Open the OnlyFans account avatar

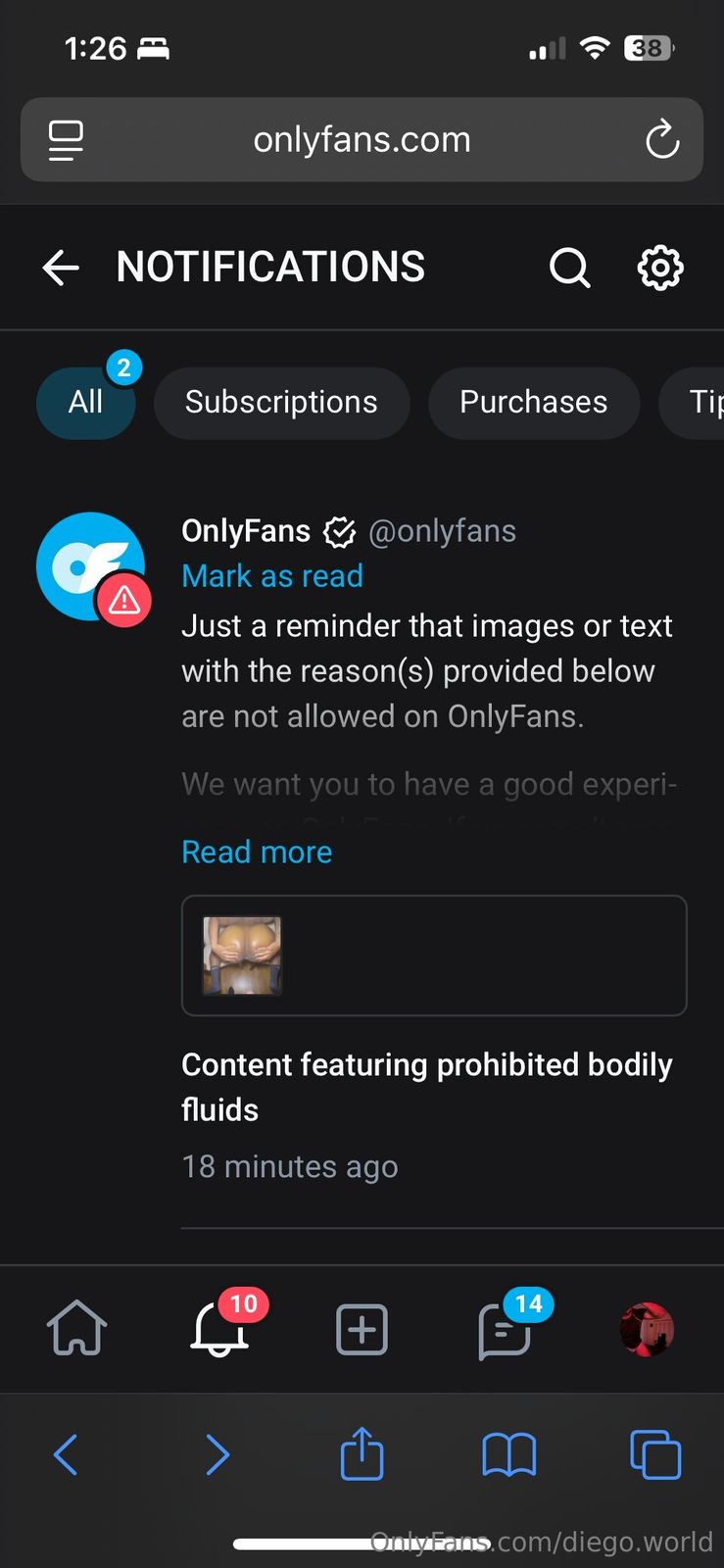[x=91, y=565]
